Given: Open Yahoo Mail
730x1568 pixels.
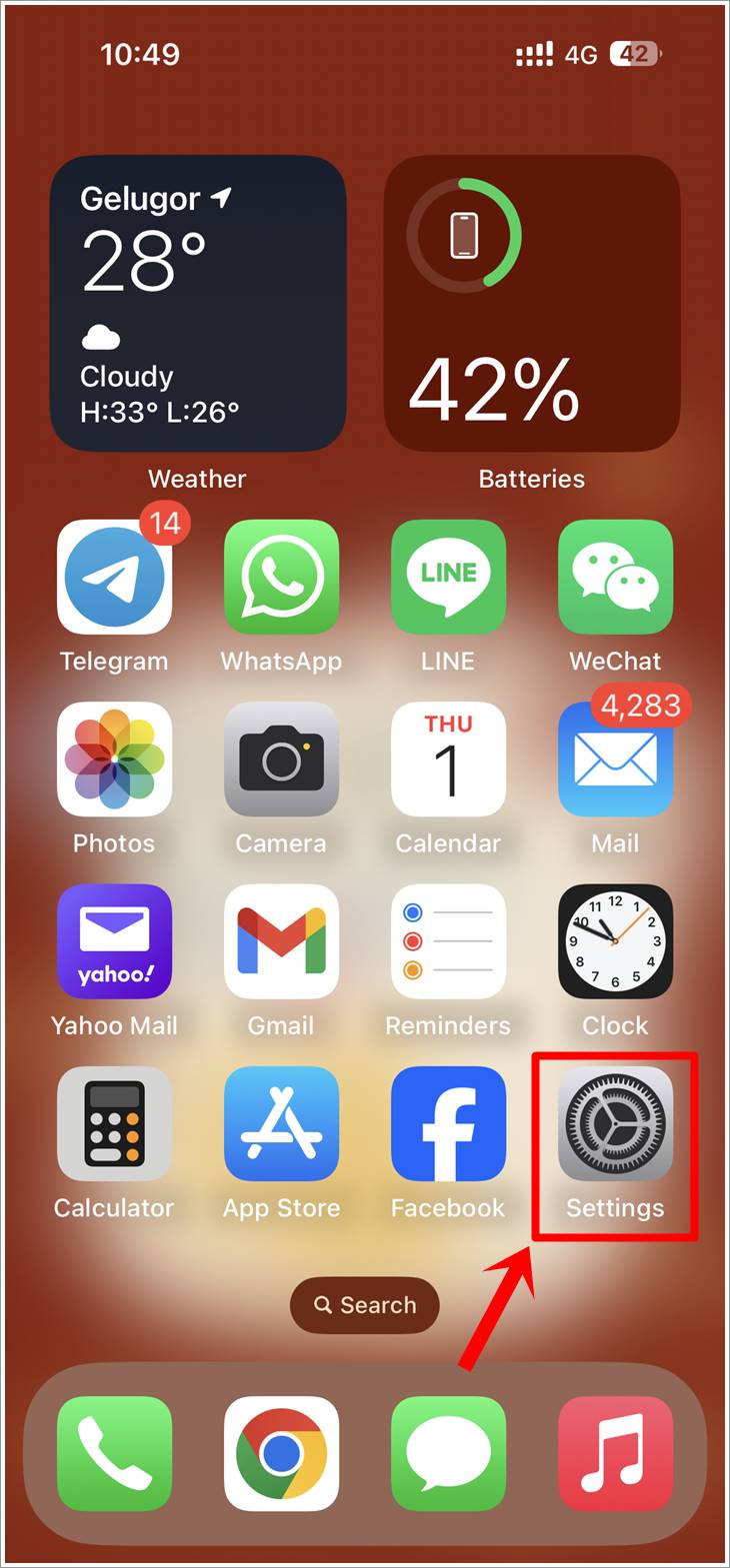Looking at the screenshot, I should pos(114,942).
